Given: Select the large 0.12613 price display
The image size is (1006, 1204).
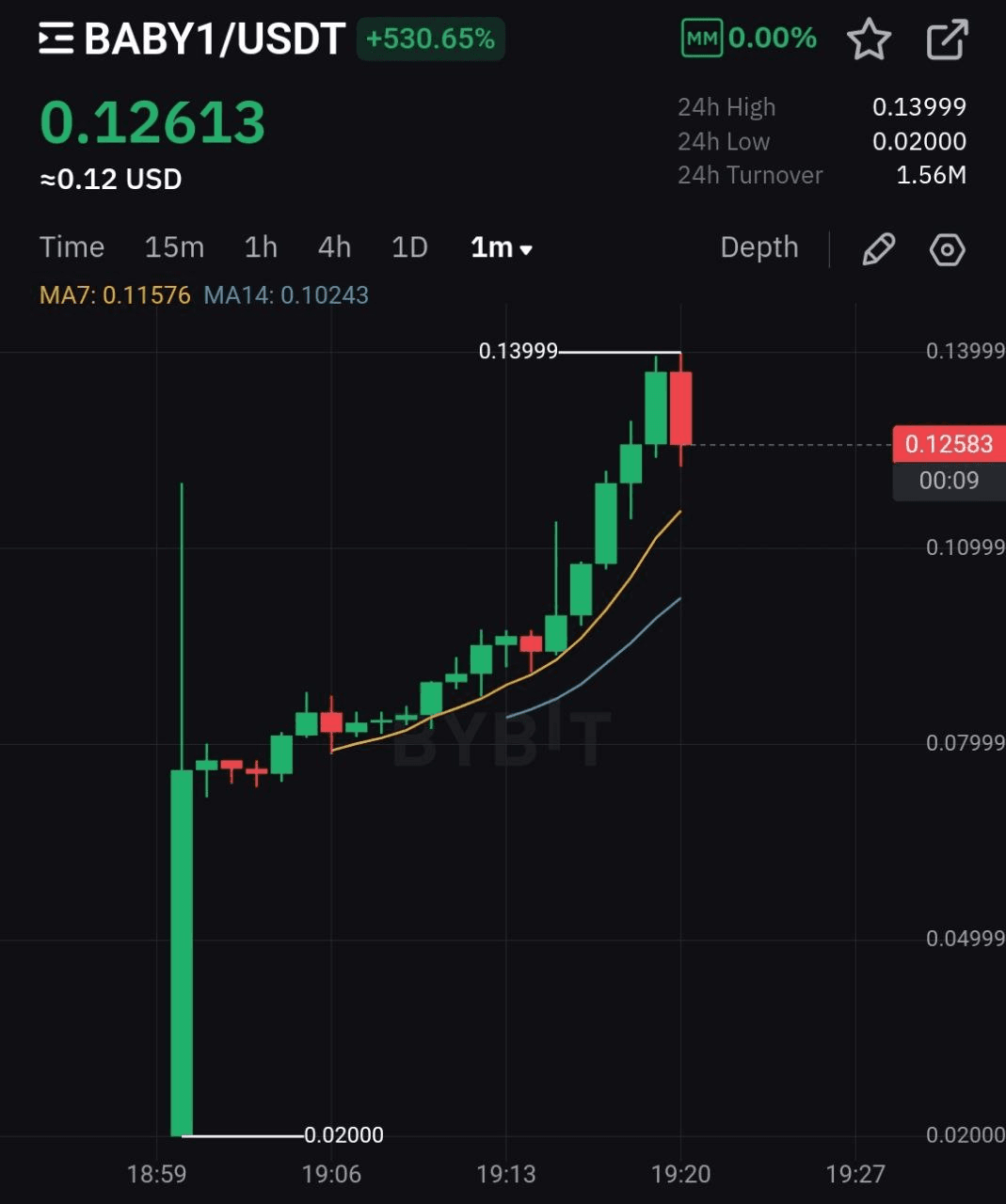Looking at the screenshot, I should coord(152,119).
